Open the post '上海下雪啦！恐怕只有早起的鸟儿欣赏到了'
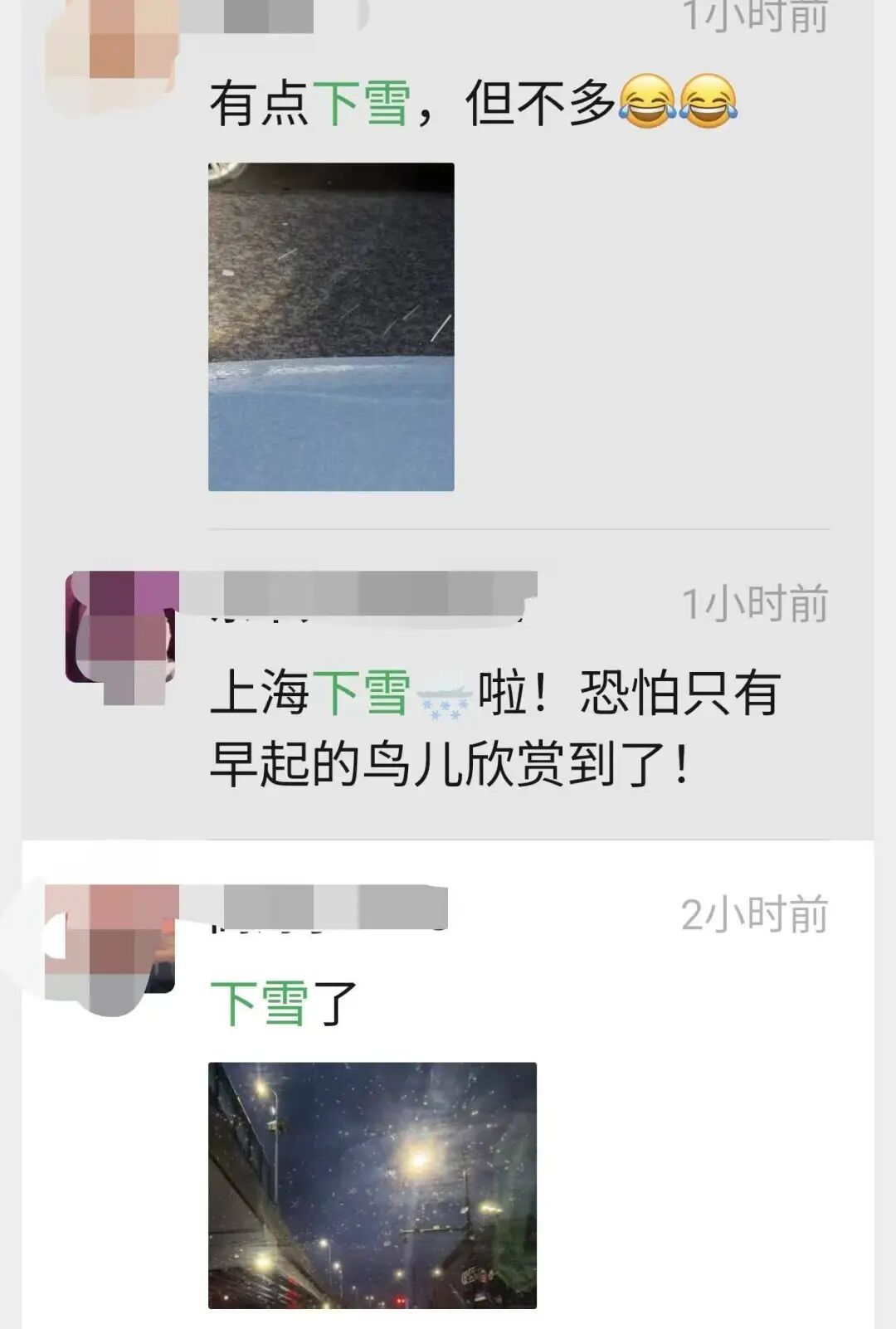896x1329 pixels. click(494, 728)
